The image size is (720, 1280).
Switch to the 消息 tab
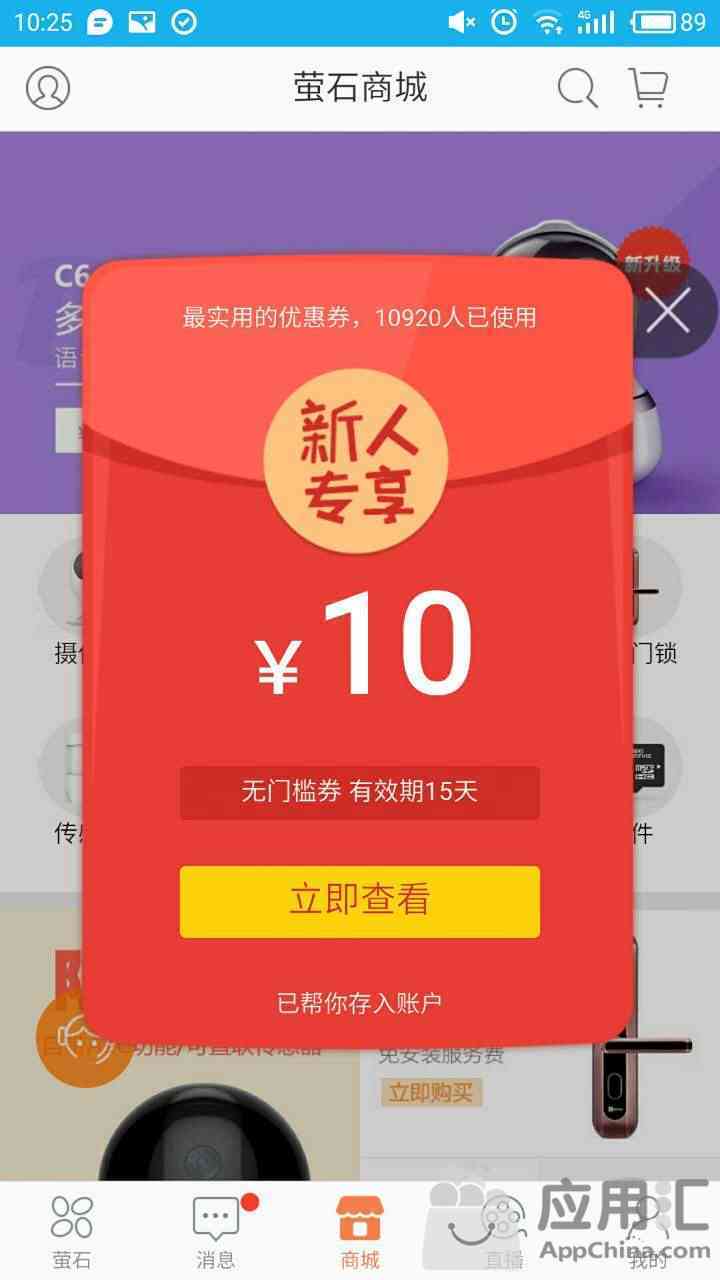[x=216, y=1231]
